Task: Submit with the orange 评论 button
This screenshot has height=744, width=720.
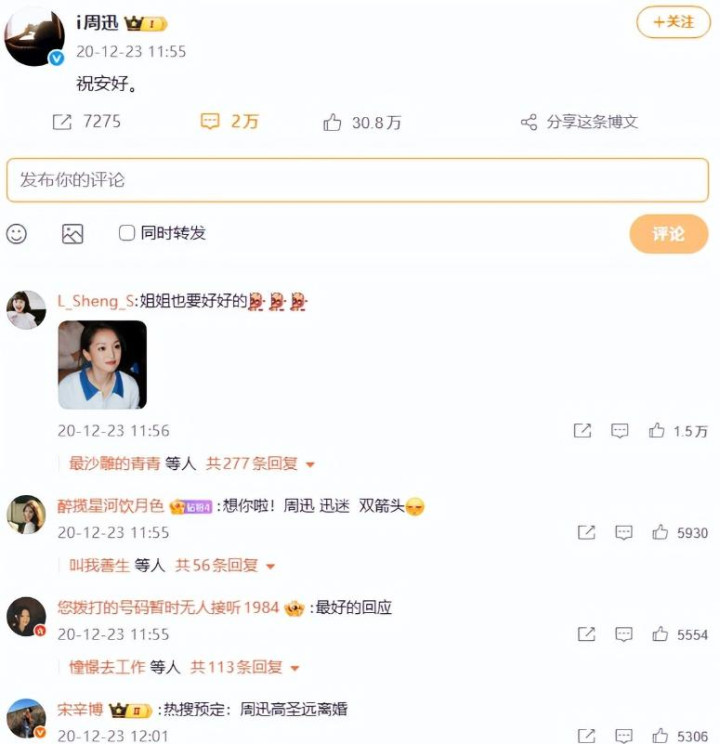Action: pyautogui.click(x=668, y=233)
